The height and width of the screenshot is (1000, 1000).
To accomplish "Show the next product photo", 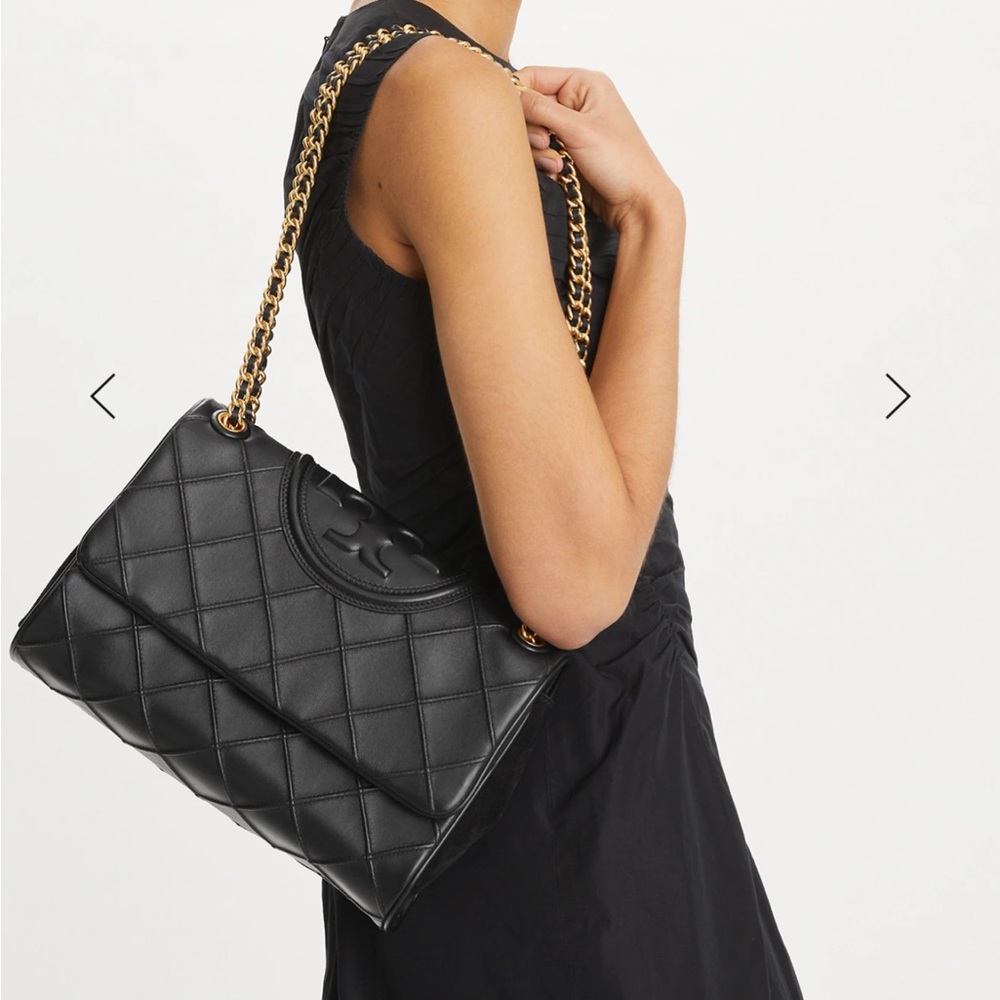I will tap(897, 396).
